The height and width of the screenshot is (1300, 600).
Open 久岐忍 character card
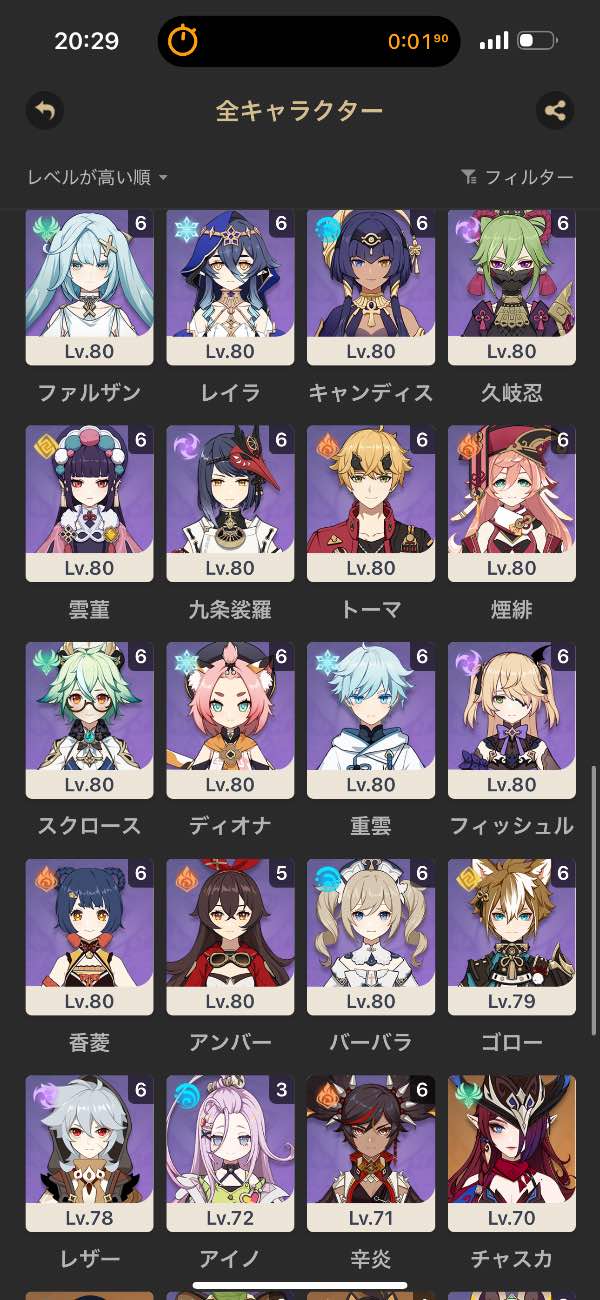coord(511,287)
